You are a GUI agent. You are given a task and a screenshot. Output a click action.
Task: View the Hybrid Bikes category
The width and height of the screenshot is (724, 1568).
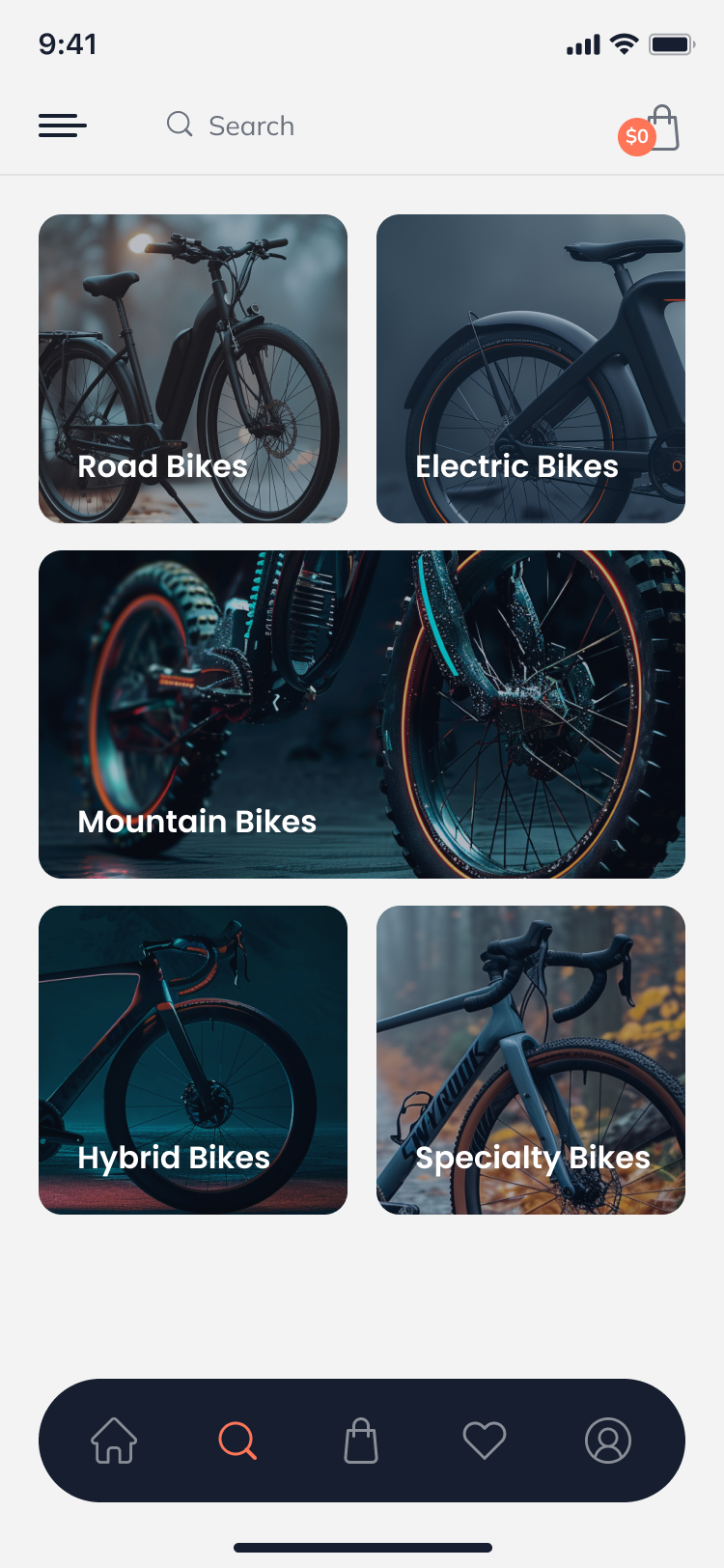pyautogui.click(x=193, y=1060)
